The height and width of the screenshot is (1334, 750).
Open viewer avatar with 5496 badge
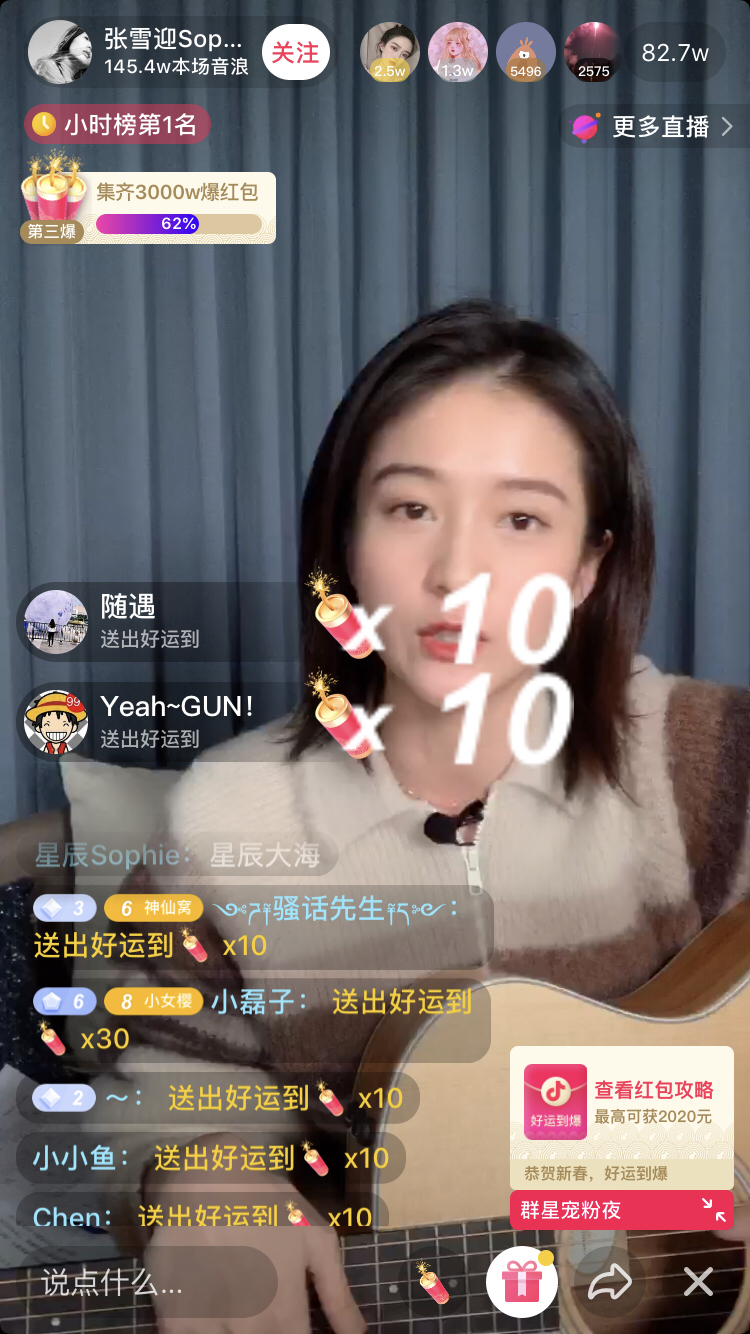click(526, 52)
